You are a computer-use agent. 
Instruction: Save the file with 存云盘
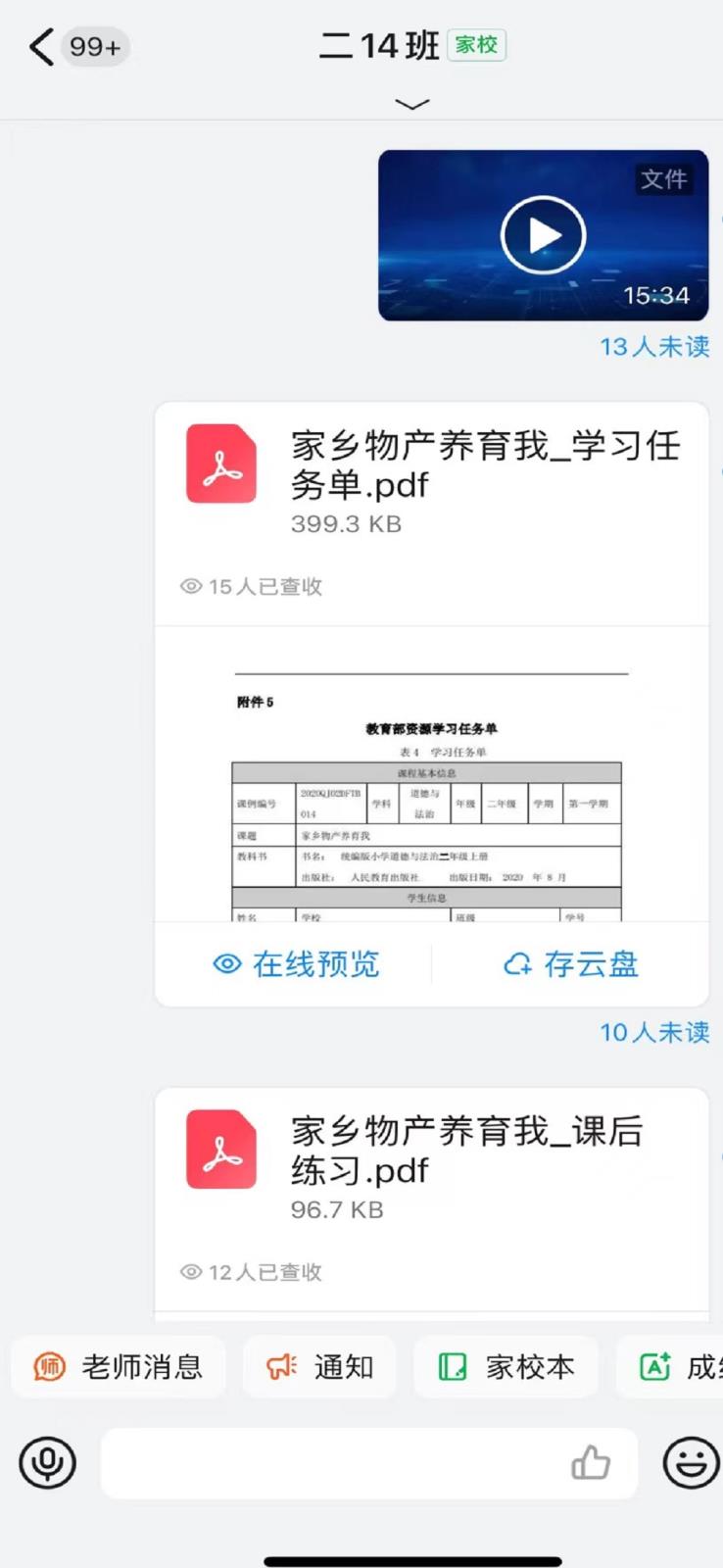click(571, 964)
